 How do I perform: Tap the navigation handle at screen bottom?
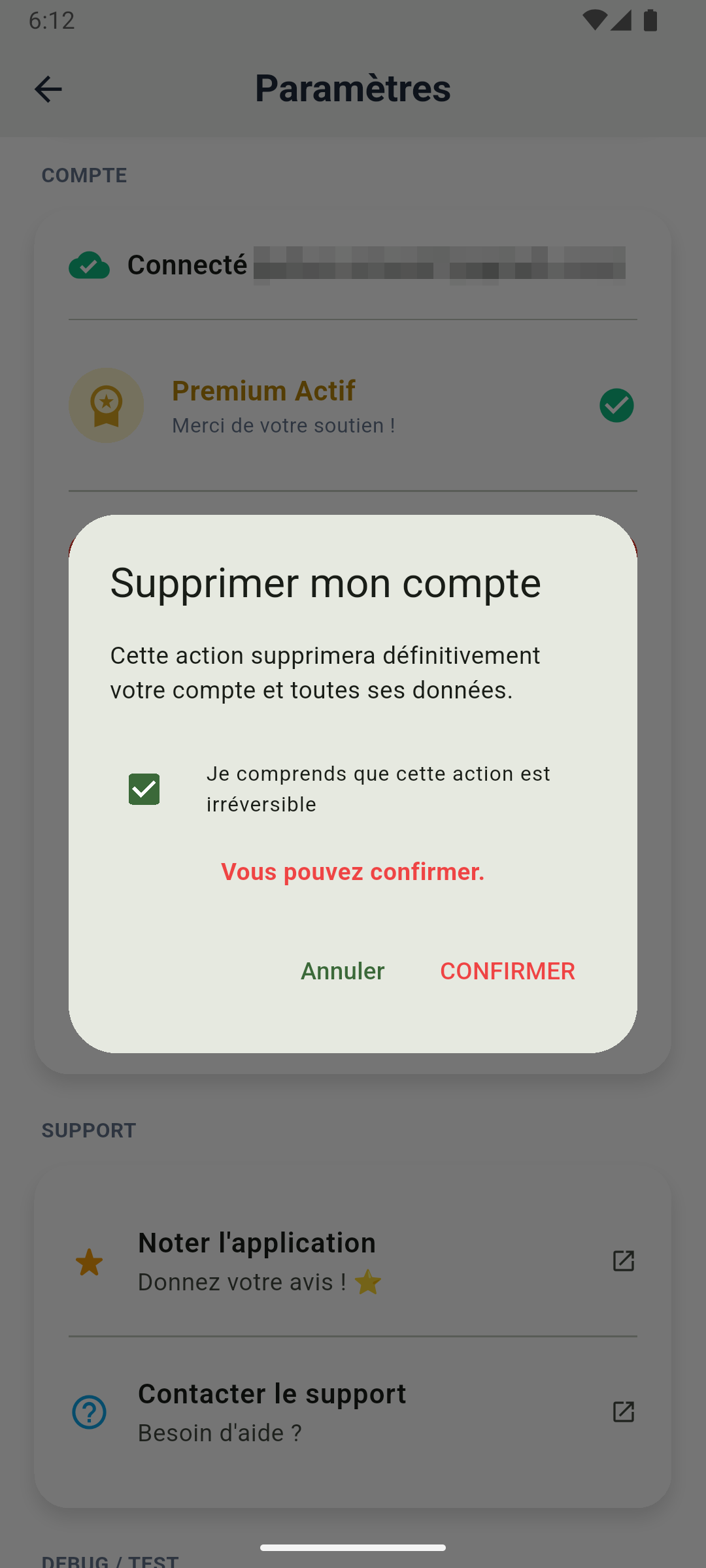[353, 1546]
